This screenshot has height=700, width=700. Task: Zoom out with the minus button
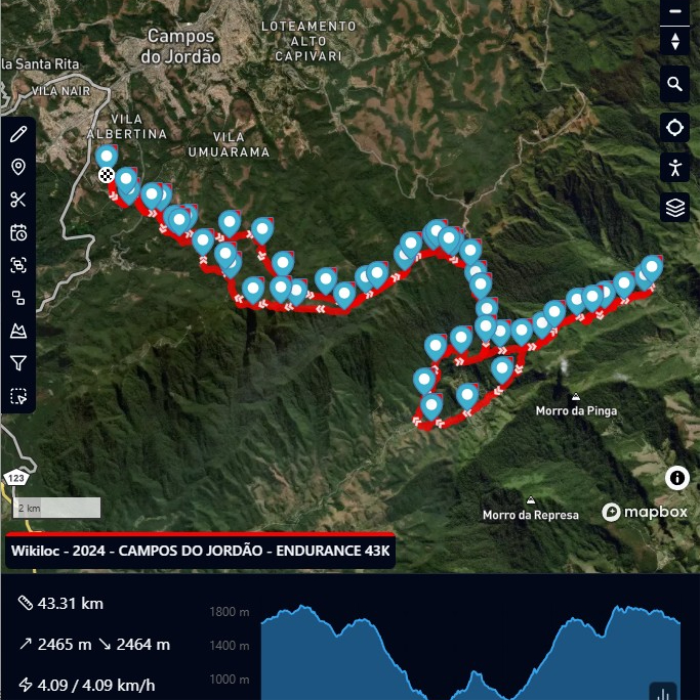click(675, 9)
